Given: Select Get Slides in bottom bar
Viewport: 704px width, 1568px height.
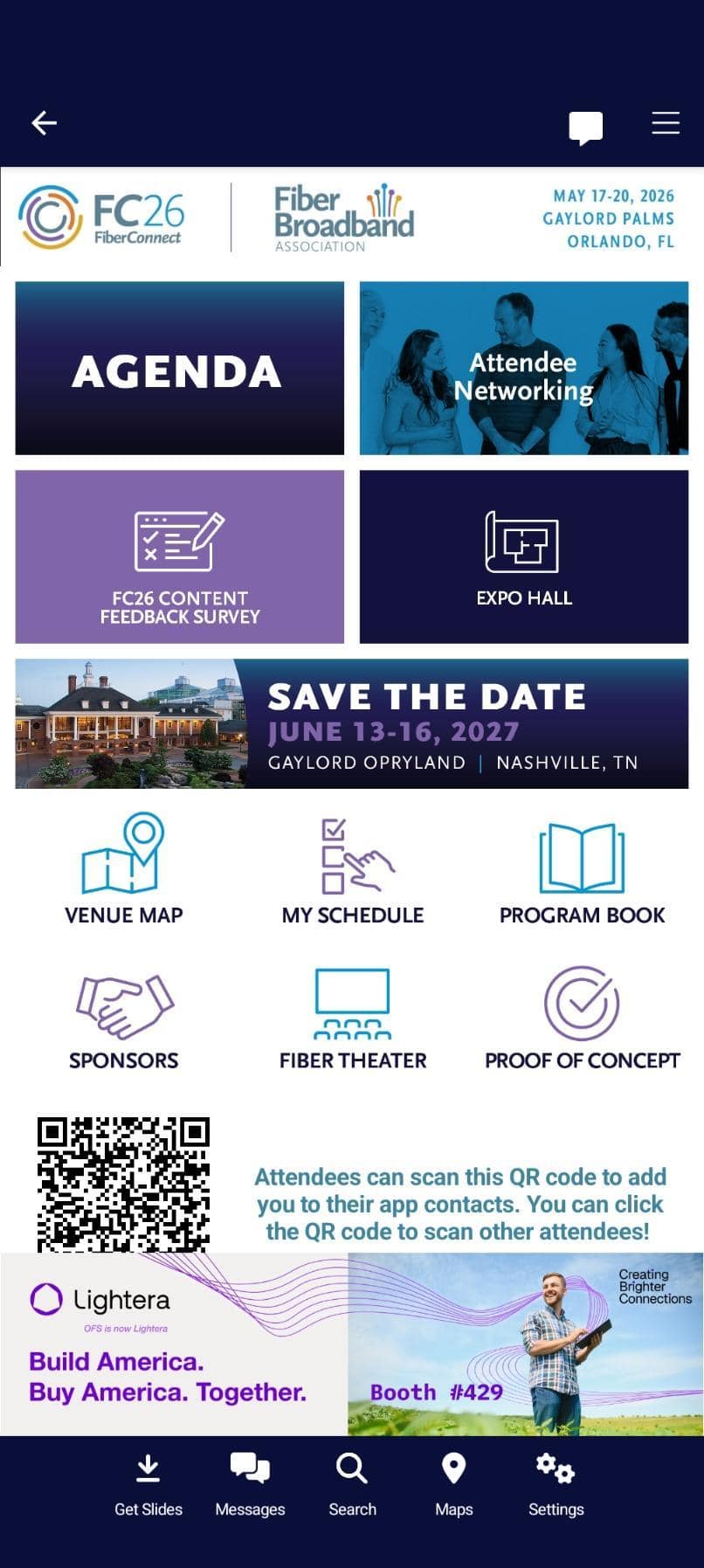Looking at the screenshot, I should coord(148,1485).
